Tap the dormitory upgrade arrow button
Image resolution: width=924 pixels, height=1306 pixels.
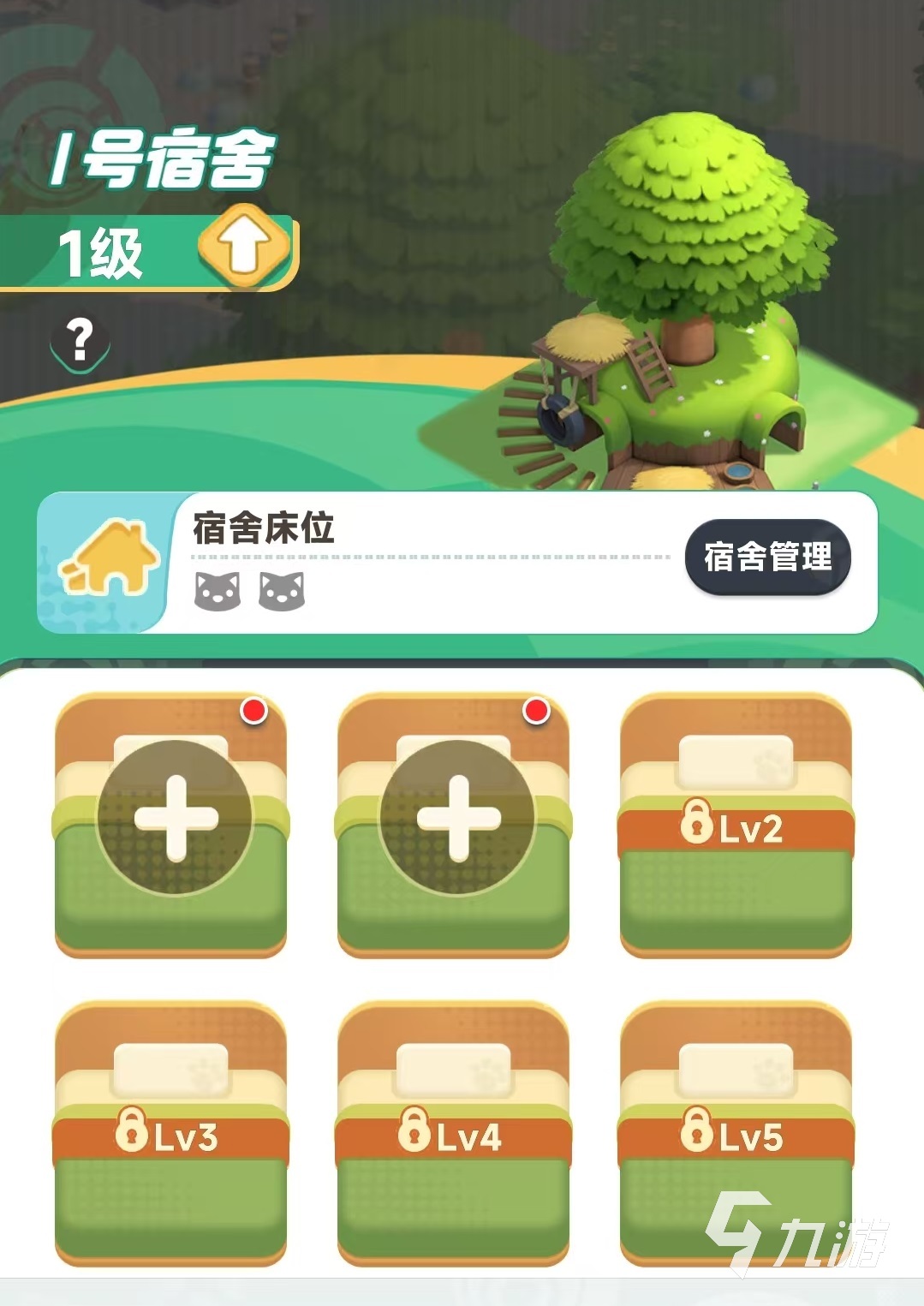pos(245,247)
